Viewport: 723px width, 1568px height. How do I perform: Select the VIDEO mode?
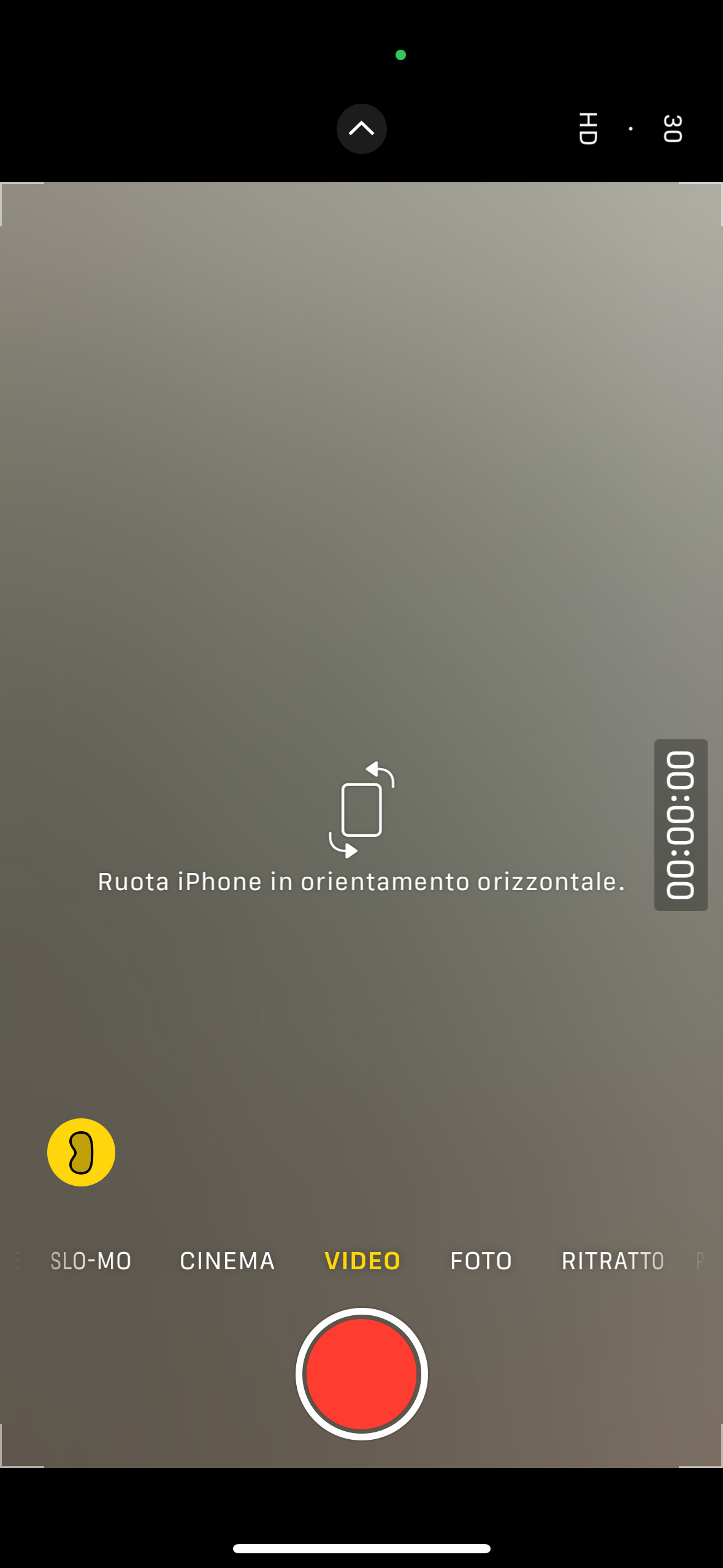(x=362, y=1261)
